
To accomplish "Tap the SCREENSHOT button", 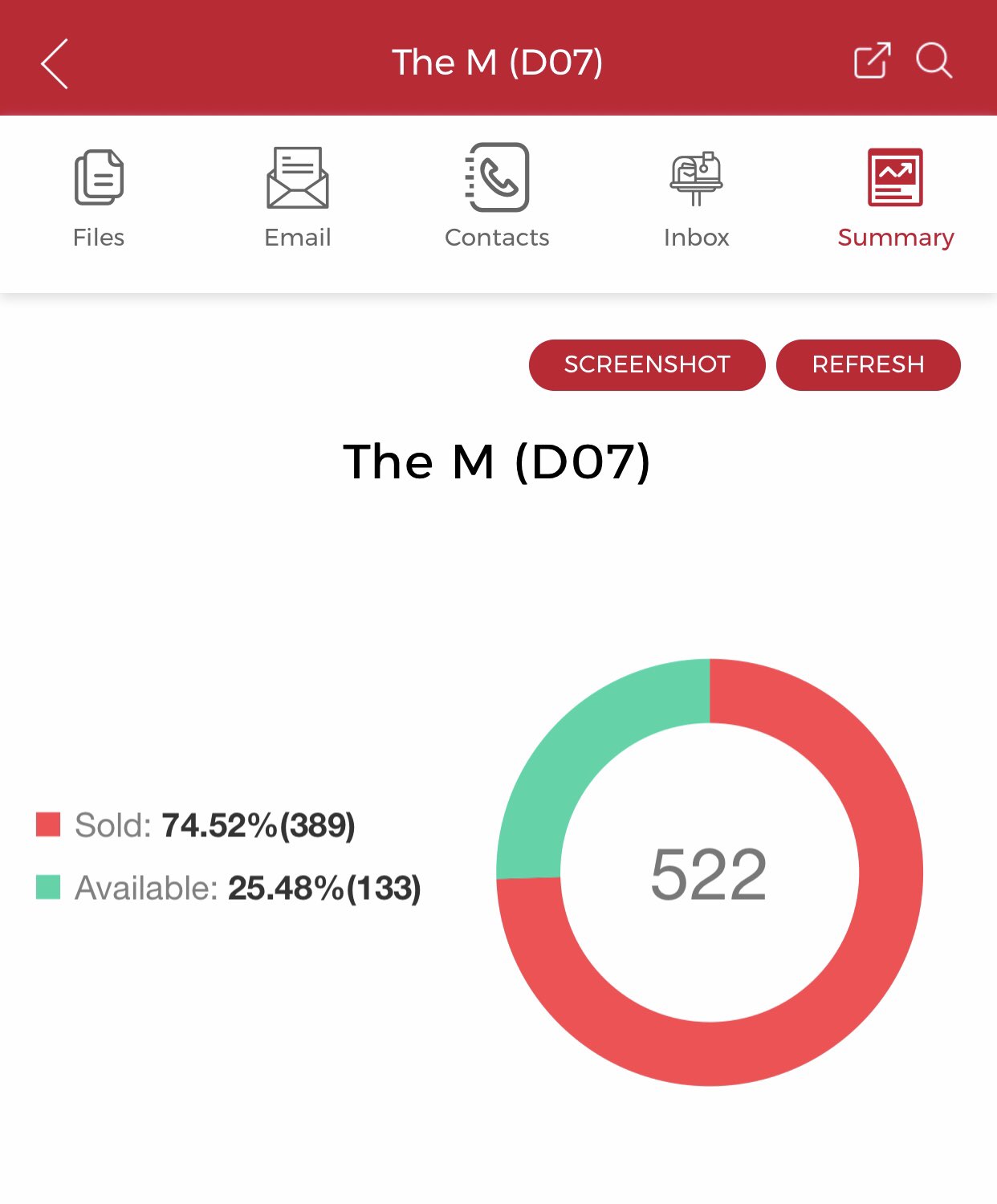I will [647, 365].
